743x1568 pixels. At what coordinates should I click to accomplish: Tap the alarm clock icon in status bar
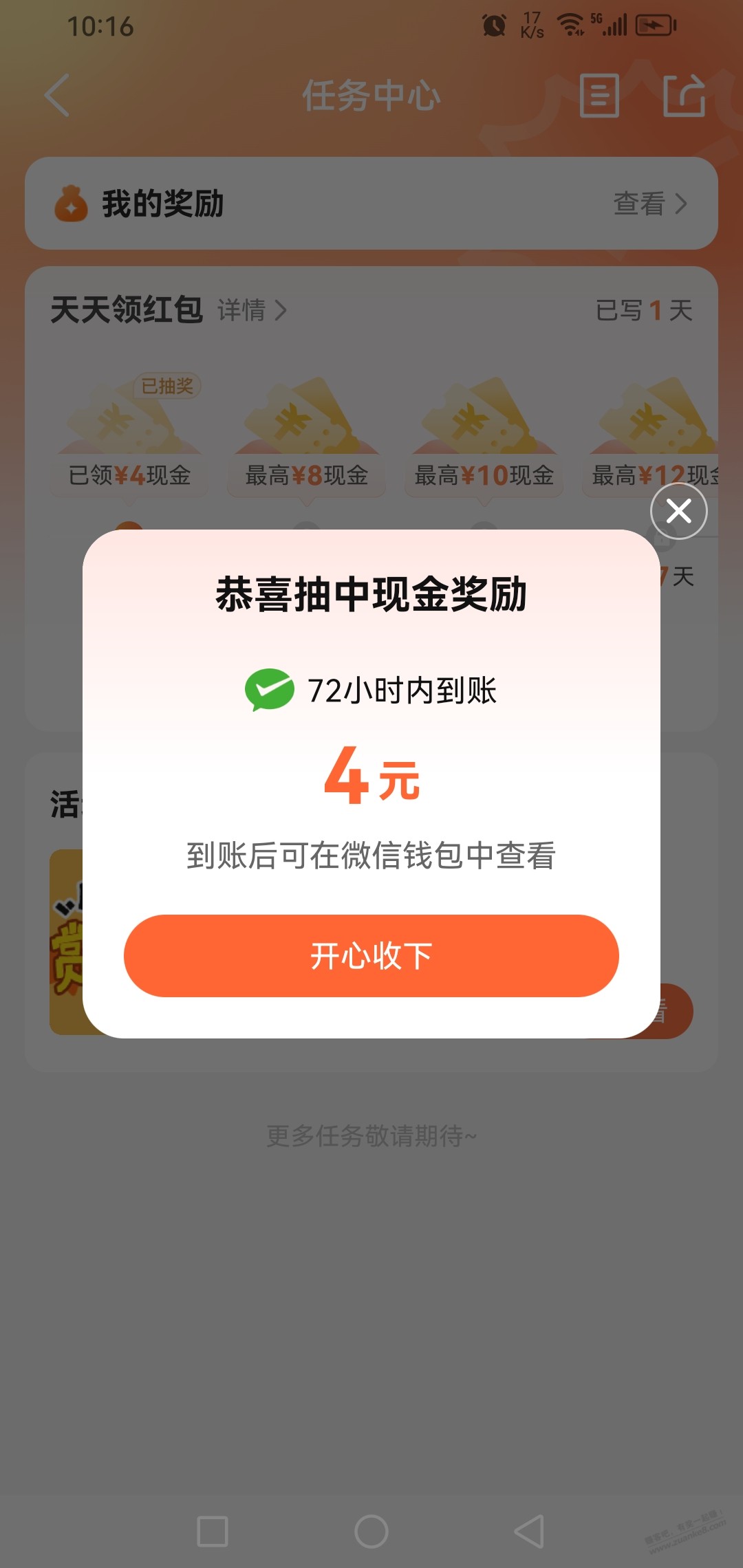(494, 24)
